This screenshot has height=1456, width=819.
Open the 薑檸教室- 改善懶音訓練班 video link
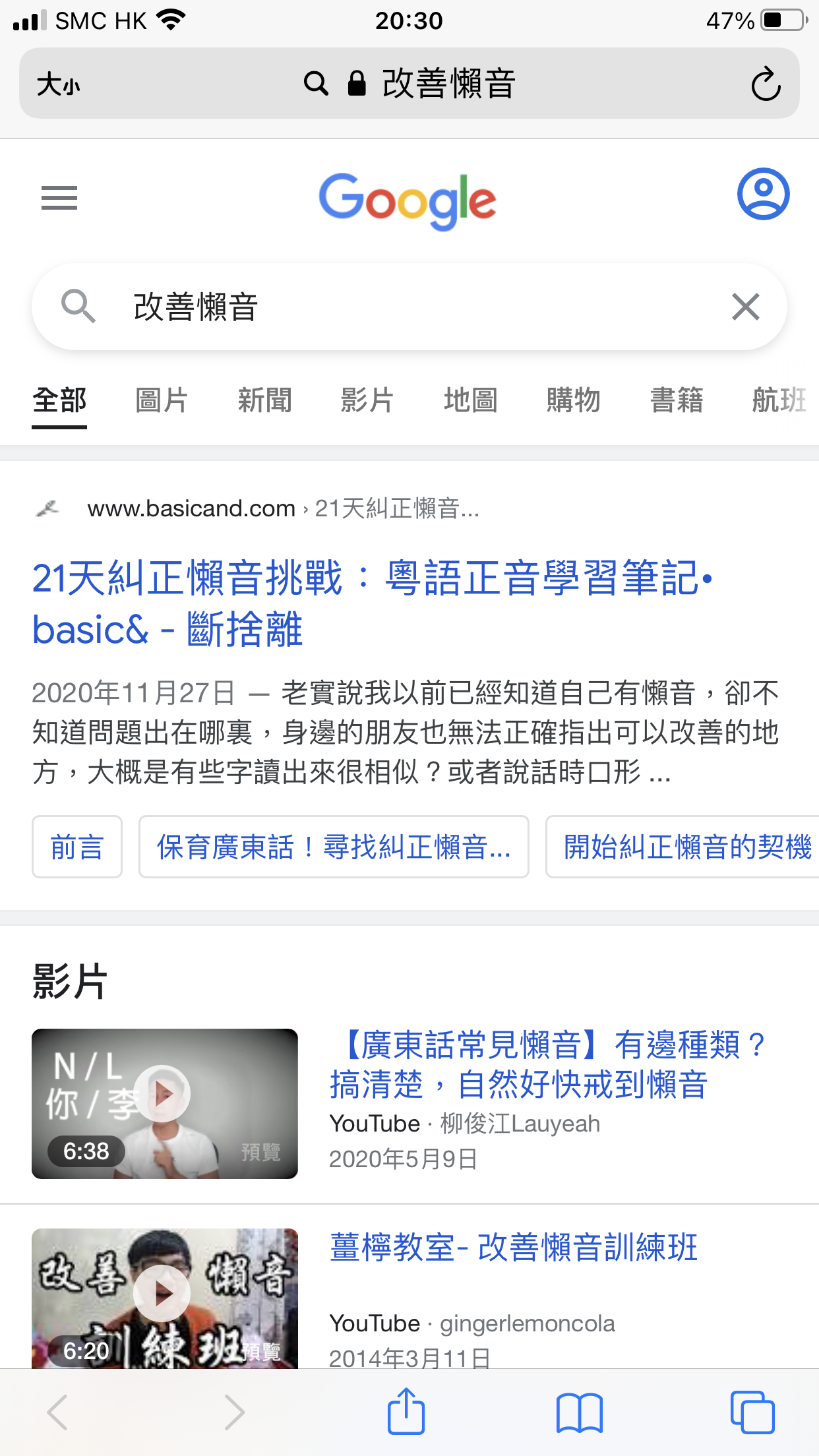(513, 1248)
